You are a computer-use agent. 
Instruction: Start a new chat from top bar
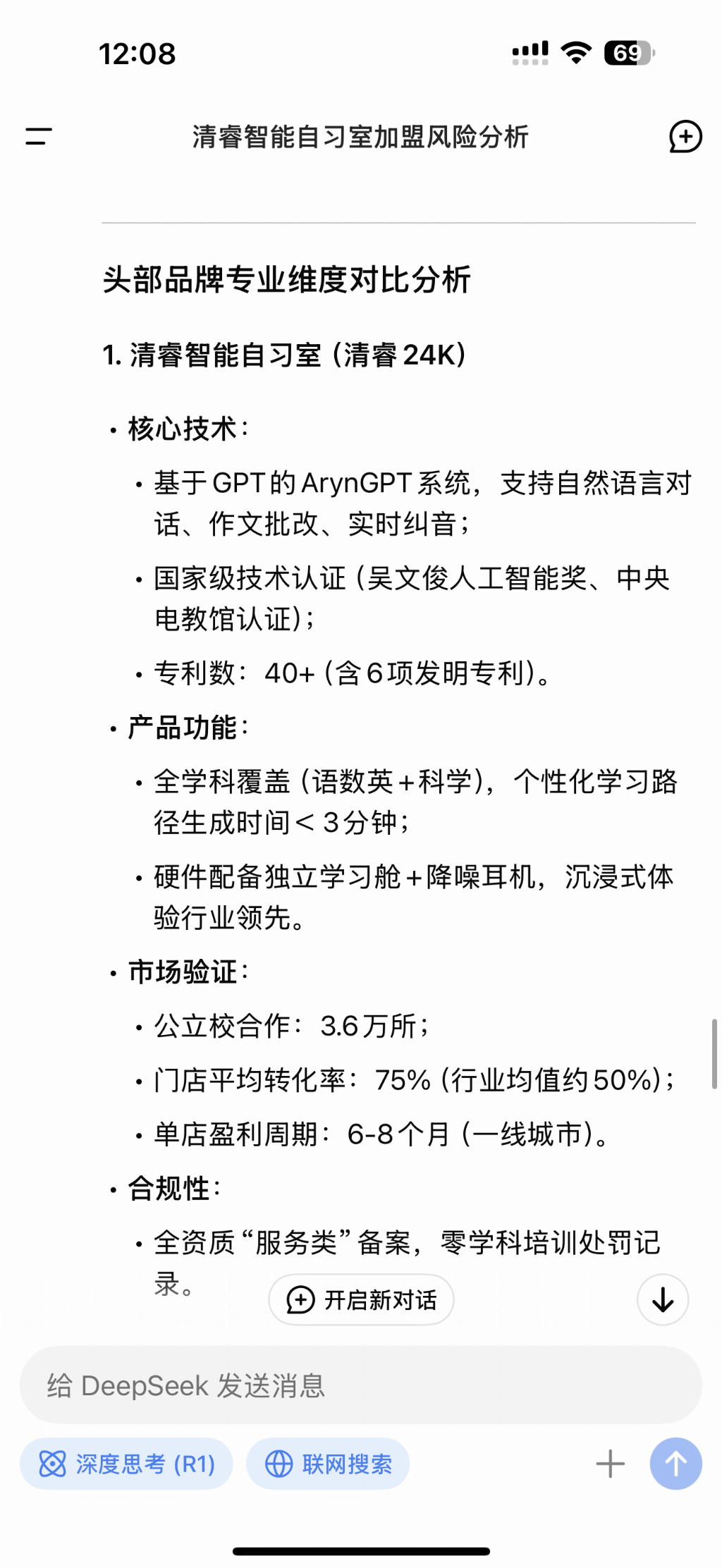coord(685,137)
